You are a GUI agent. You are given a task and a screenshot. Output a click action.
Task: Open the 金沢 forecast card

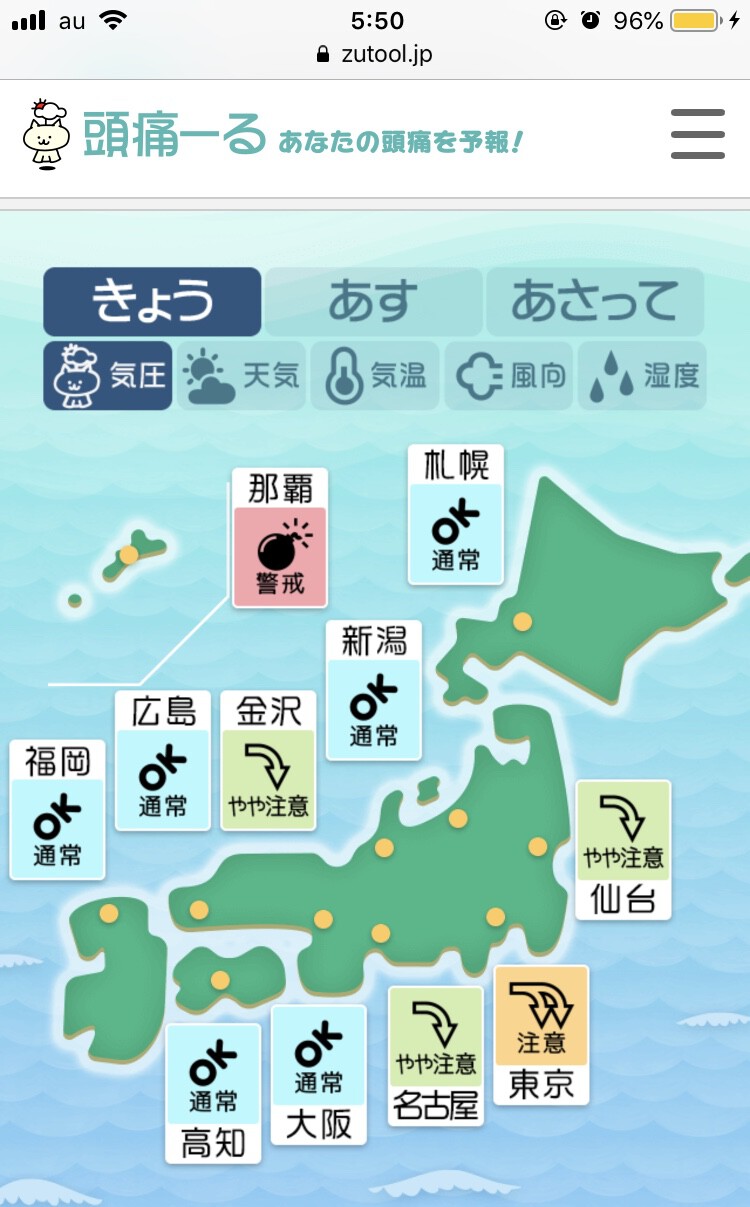[268, 760]
